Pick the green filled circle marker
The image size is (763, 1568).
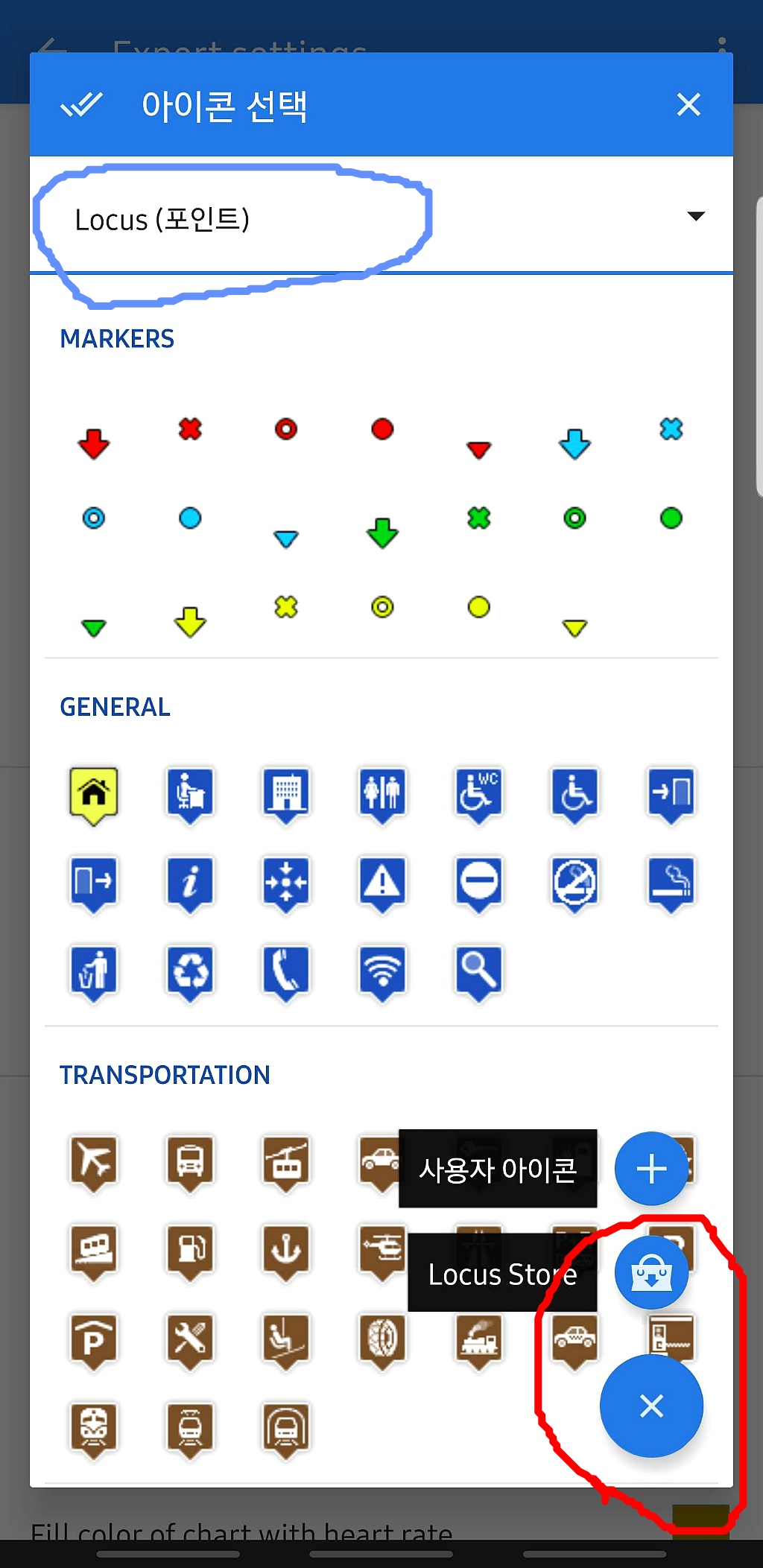point(671,518)
